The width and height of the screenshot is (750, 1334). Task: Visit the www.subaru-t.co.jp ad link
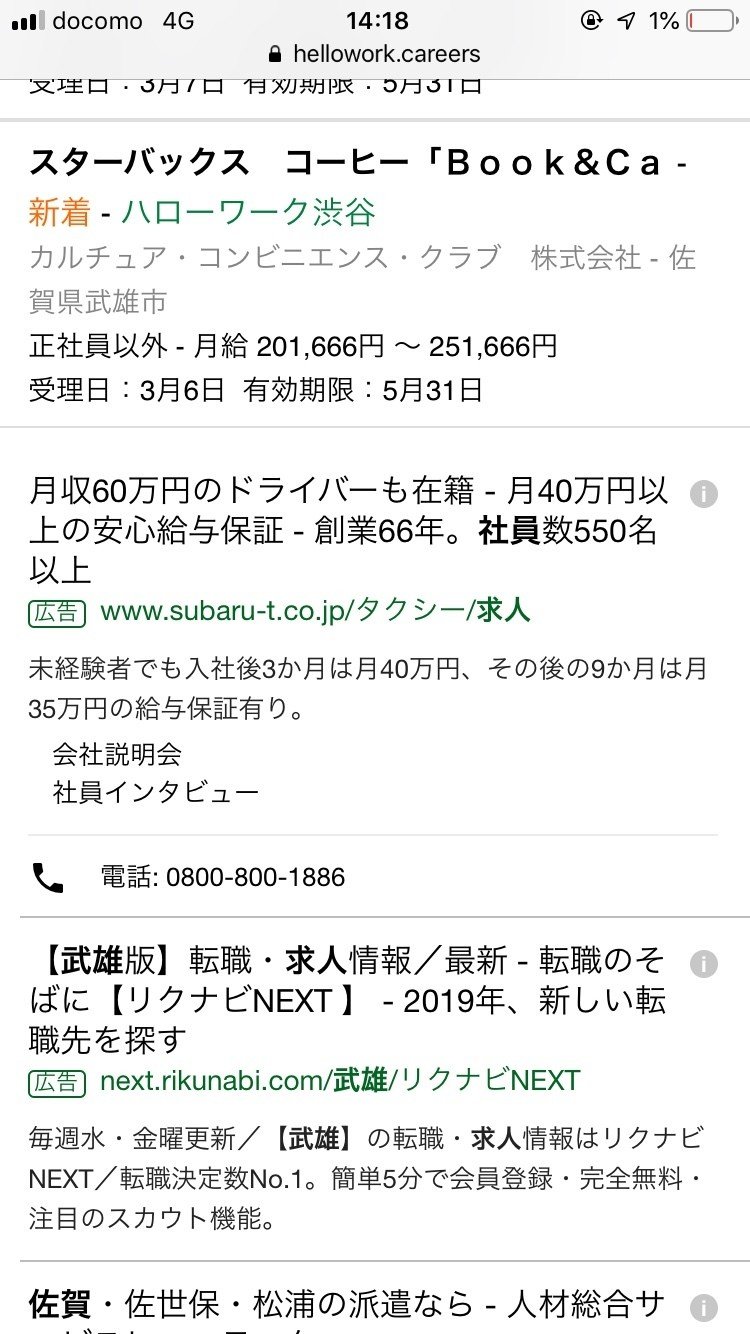pos(314,611)
